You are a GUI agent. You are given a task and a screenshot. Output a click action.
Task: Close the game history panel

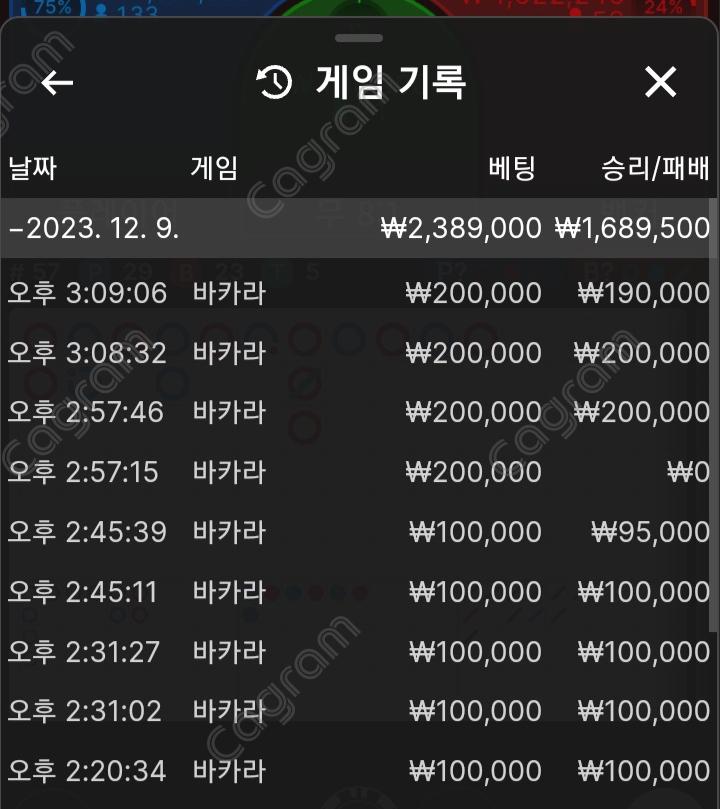(x=661, y=82)
